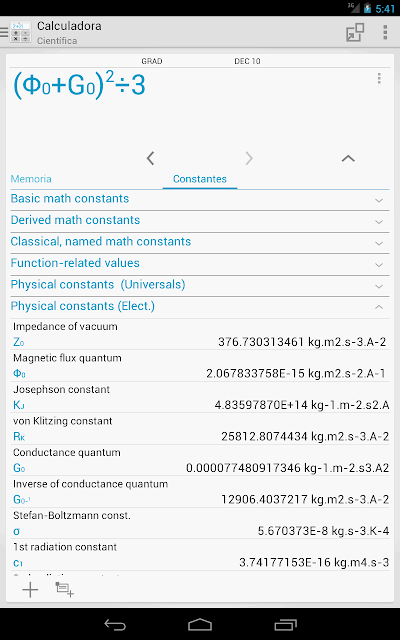Insert the von Klitzing constant

click(200, 429)
